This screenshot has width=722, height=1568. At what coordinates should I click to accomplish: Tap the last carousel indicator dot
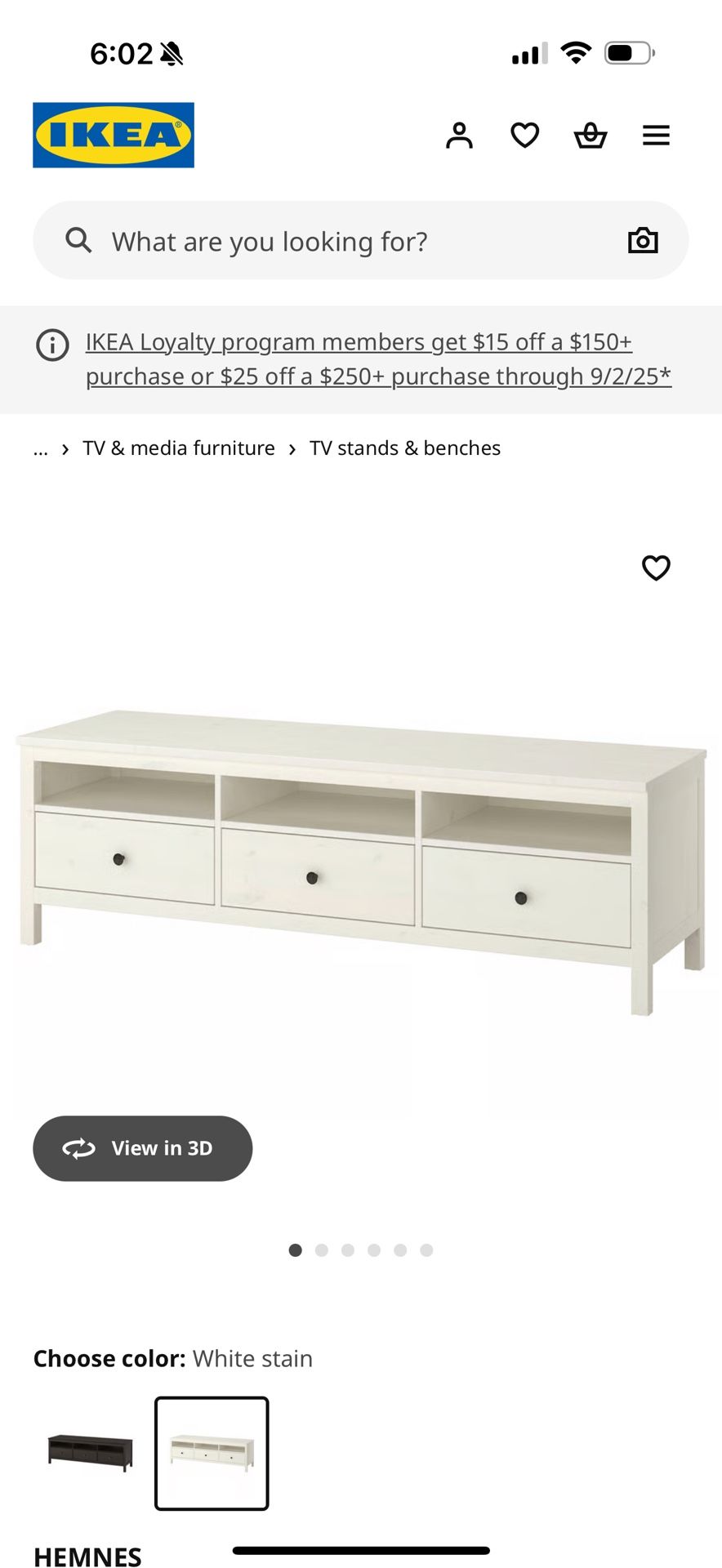coord(426,1249)
